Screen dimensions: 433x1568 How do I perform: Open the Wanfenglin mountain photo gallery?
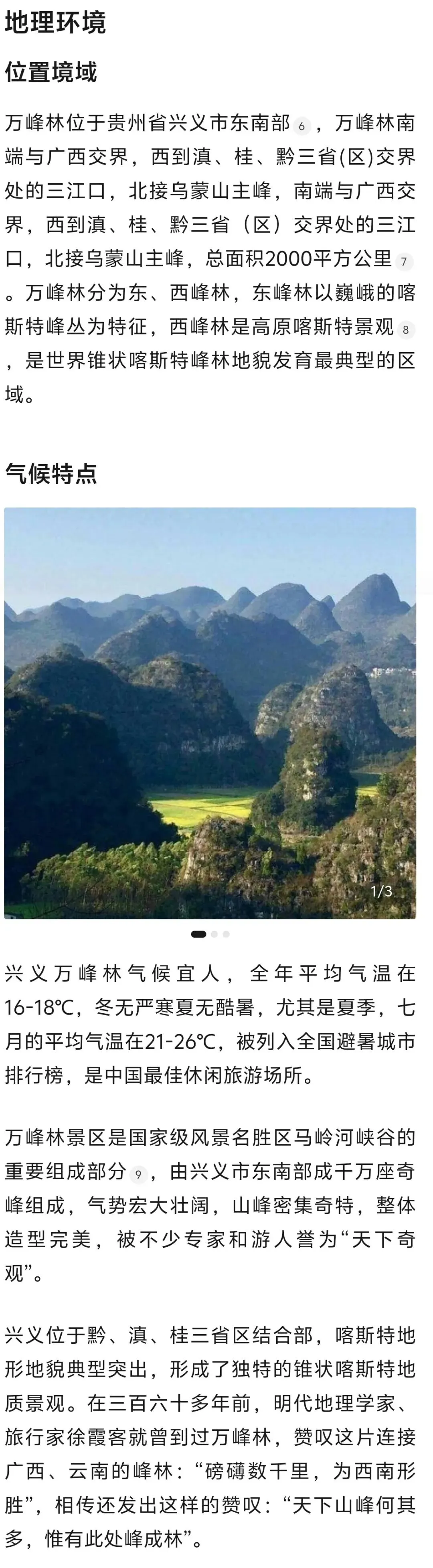[x=210, y=713]
